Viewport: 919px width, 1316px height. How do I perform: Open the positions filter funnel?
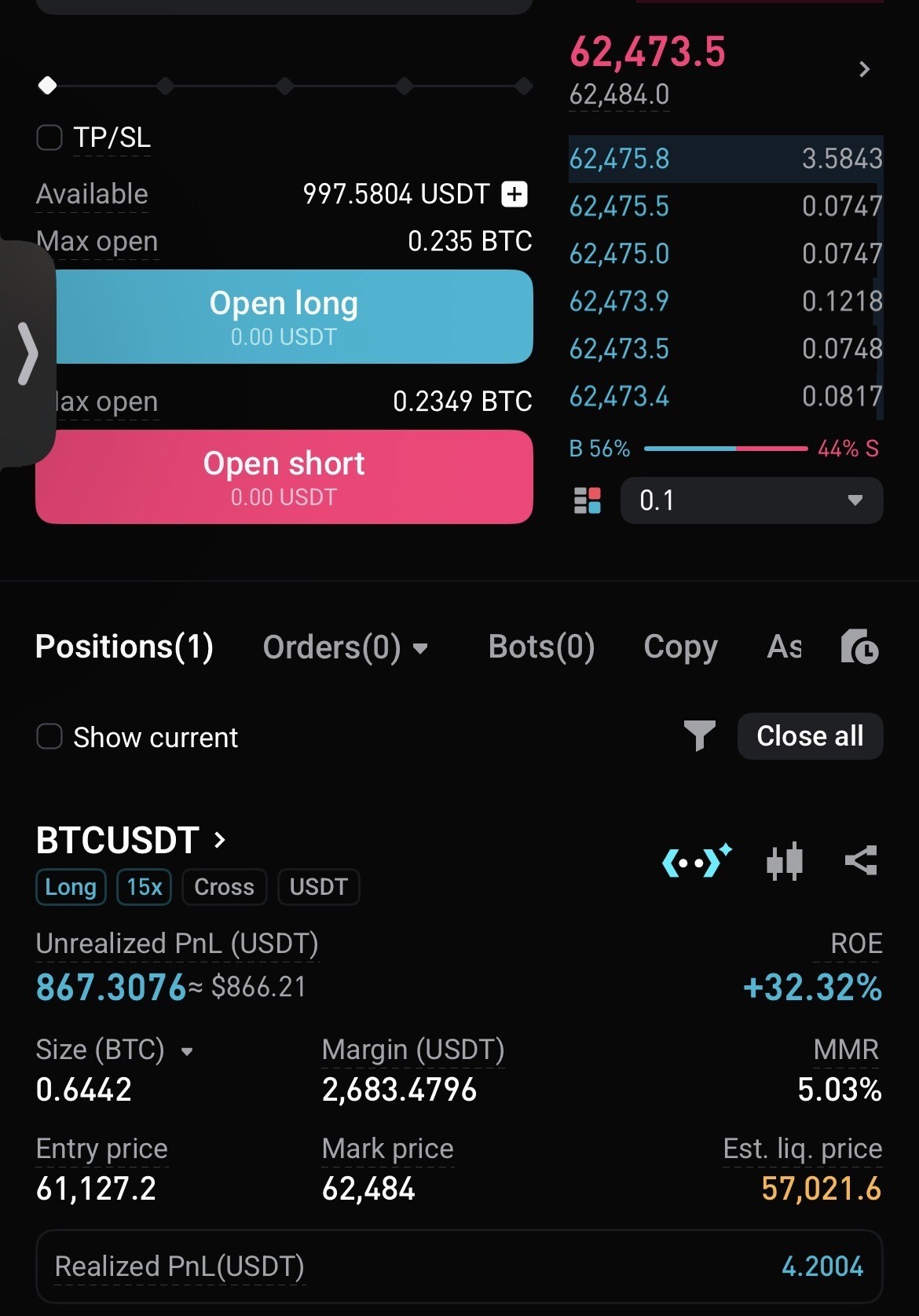[x=699, y=736]
